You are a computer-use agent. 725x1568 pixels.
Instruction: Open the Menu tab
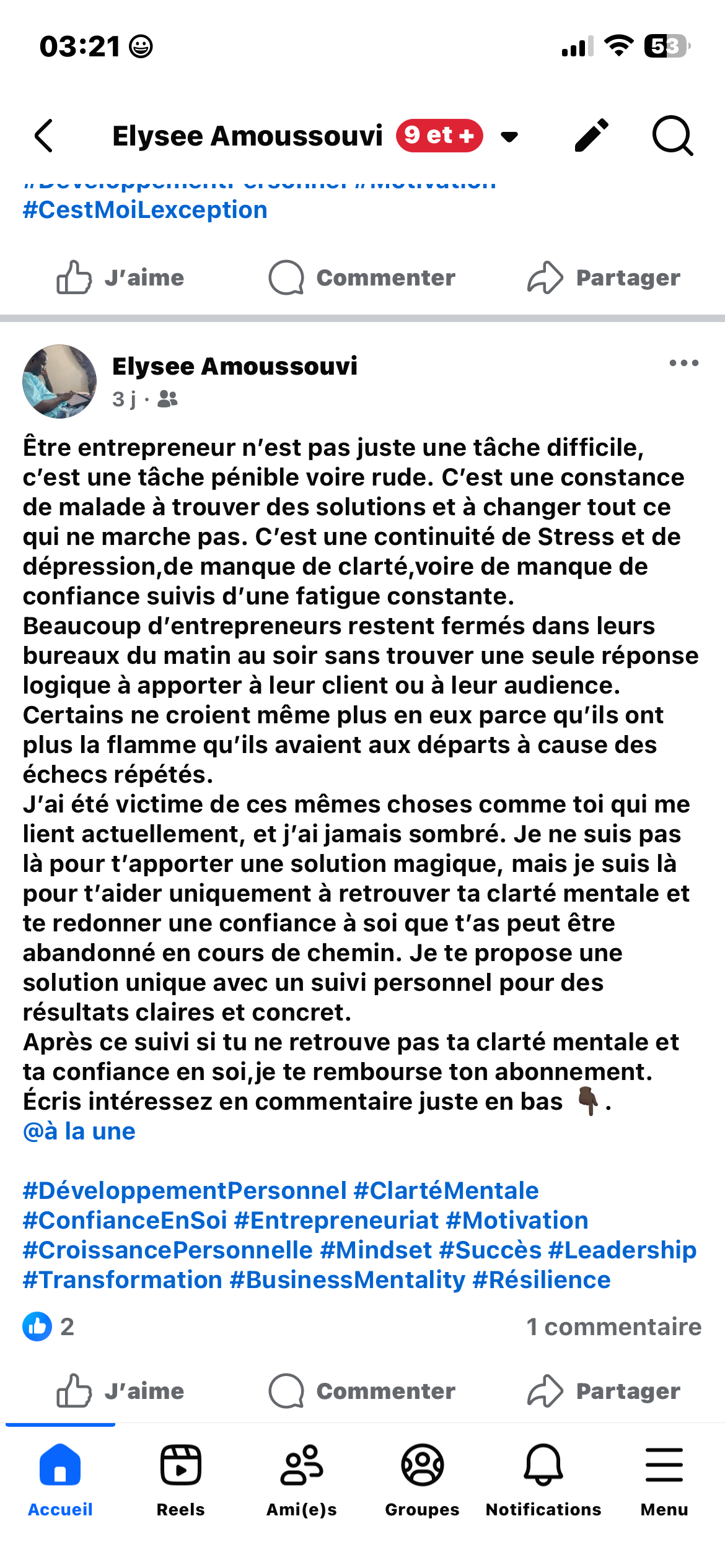pos(664,1479)
